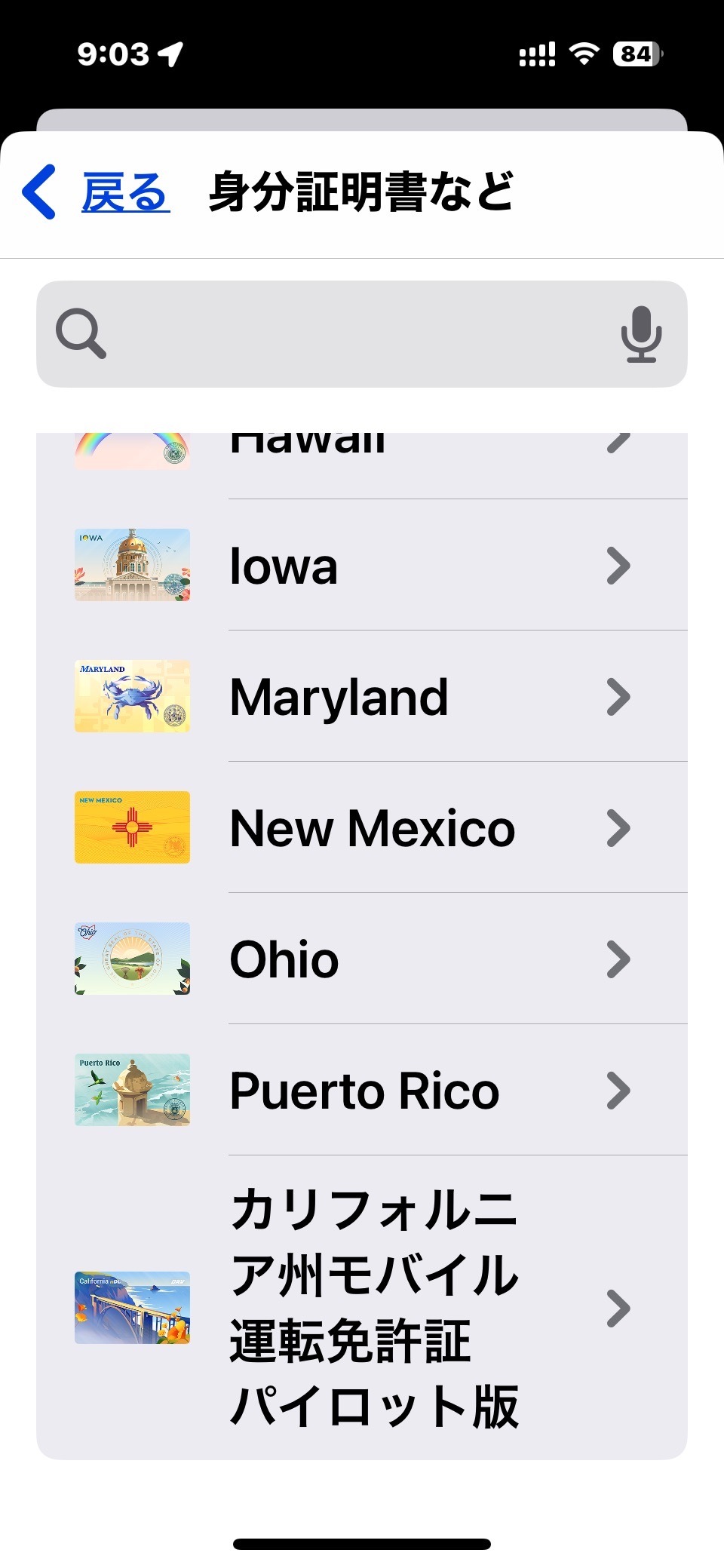Tap the search field

354,334
